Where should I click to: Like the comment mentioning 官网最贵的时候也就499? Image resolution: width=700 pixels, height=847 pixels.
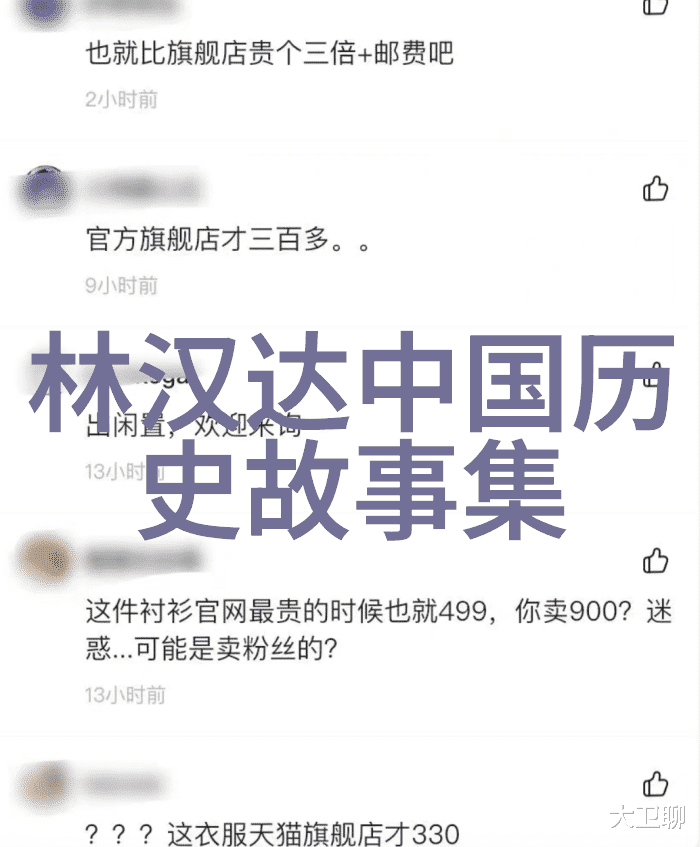(x=656, y=561)
